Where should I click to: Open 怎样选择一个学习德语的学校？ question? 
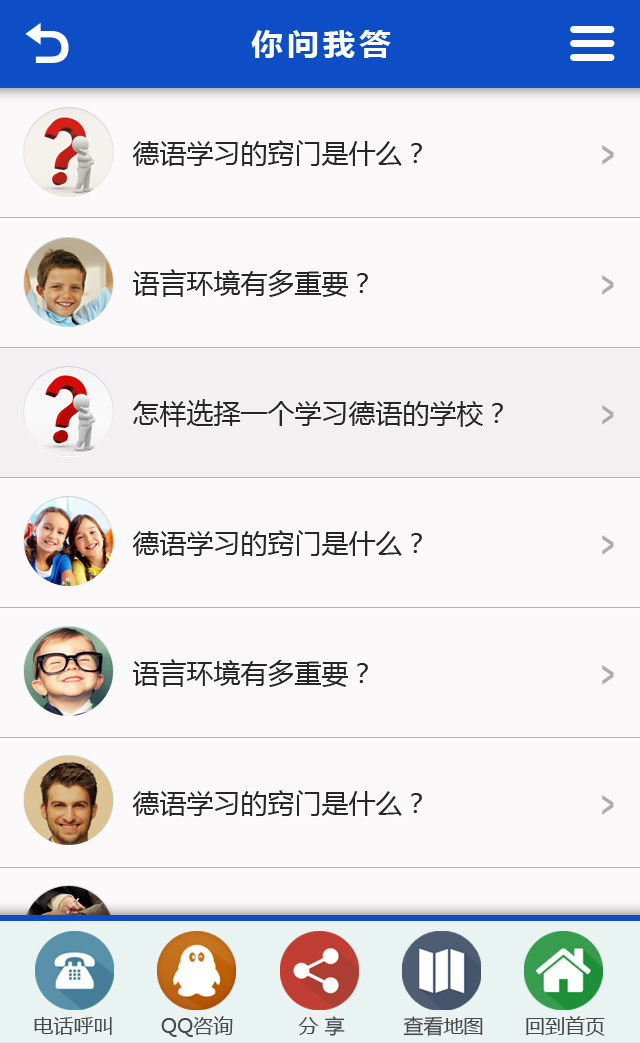click(320, 414)
